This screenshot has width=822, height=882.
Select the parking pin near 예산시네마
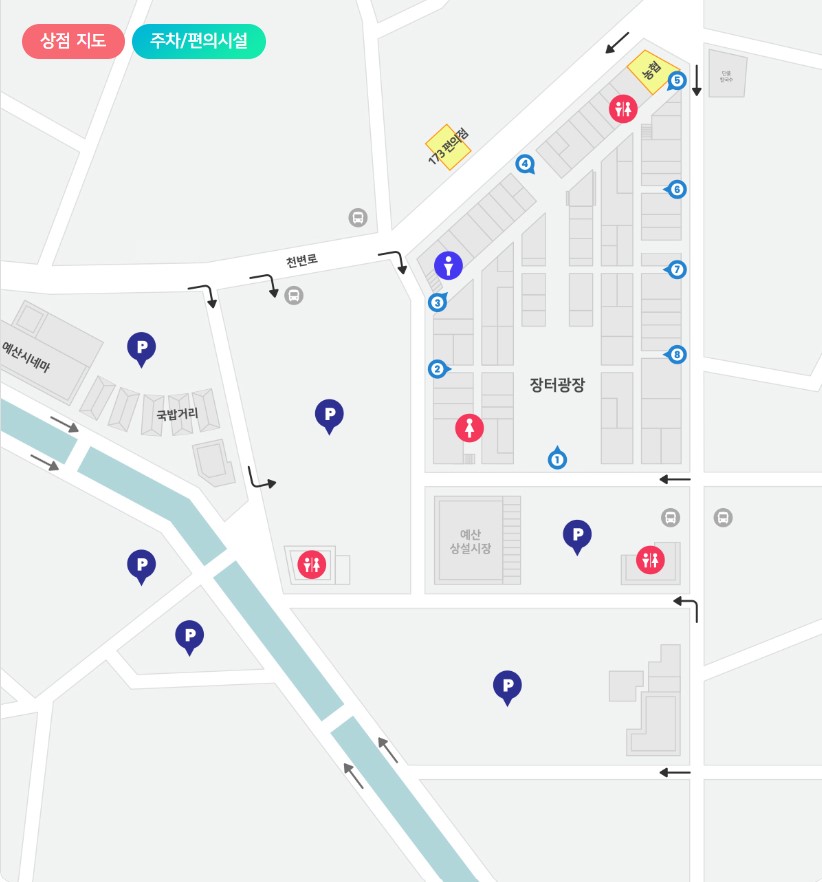click(x=141, y=345)
